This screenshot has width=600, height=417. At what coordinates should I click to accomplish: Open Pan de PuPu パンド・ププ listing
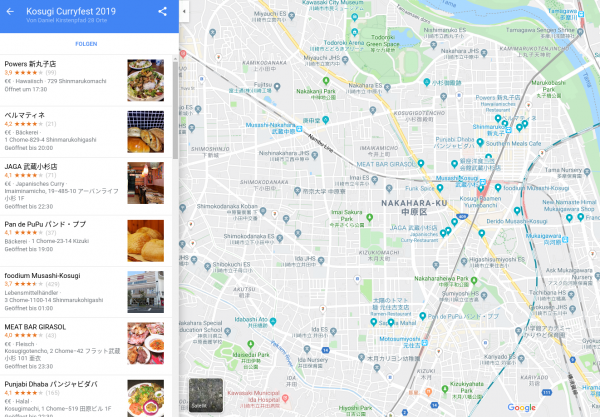coord(45,224)
